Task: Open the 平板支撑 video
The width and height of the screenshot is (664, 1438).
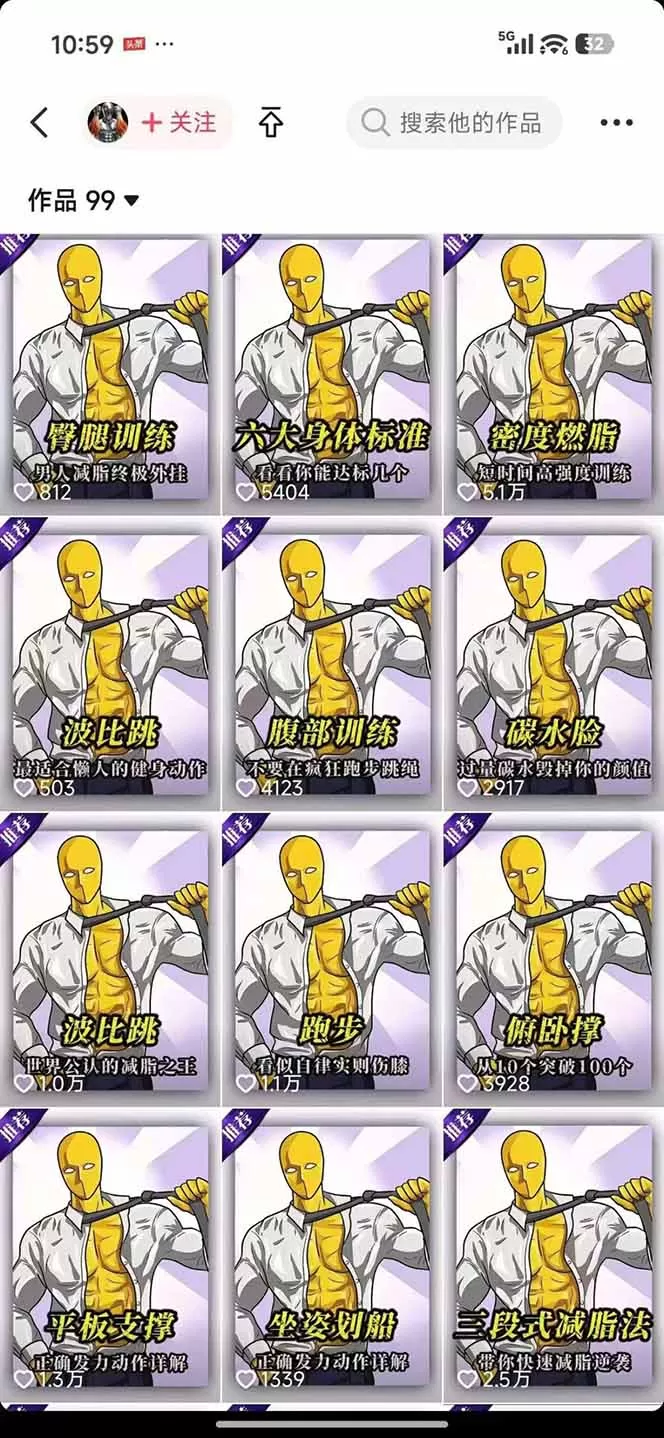Action: tap(110, 1252)
